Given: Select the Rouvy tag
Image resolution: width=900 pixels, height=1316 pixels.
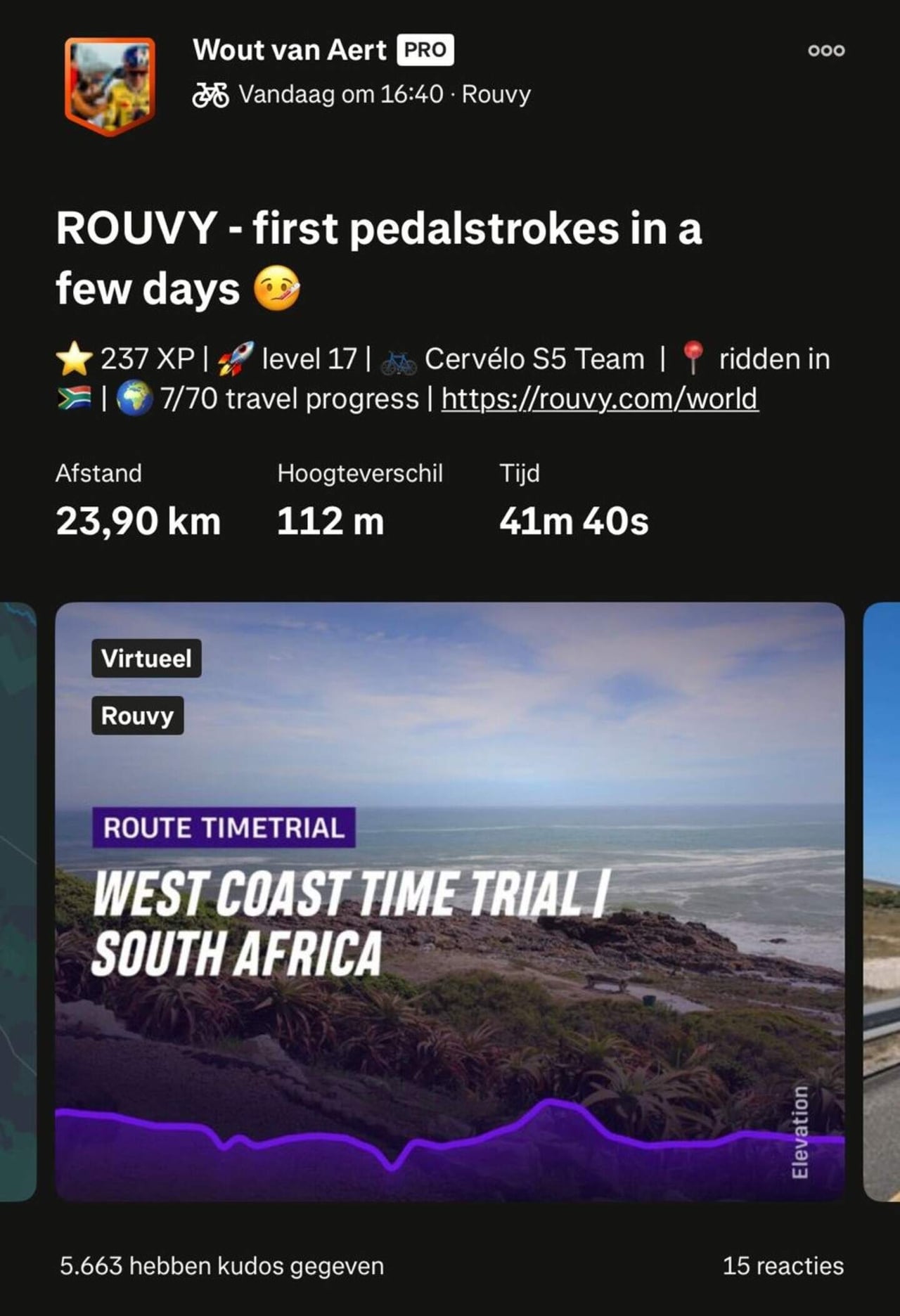Looking at the screenshot, I should coord(136,716).
